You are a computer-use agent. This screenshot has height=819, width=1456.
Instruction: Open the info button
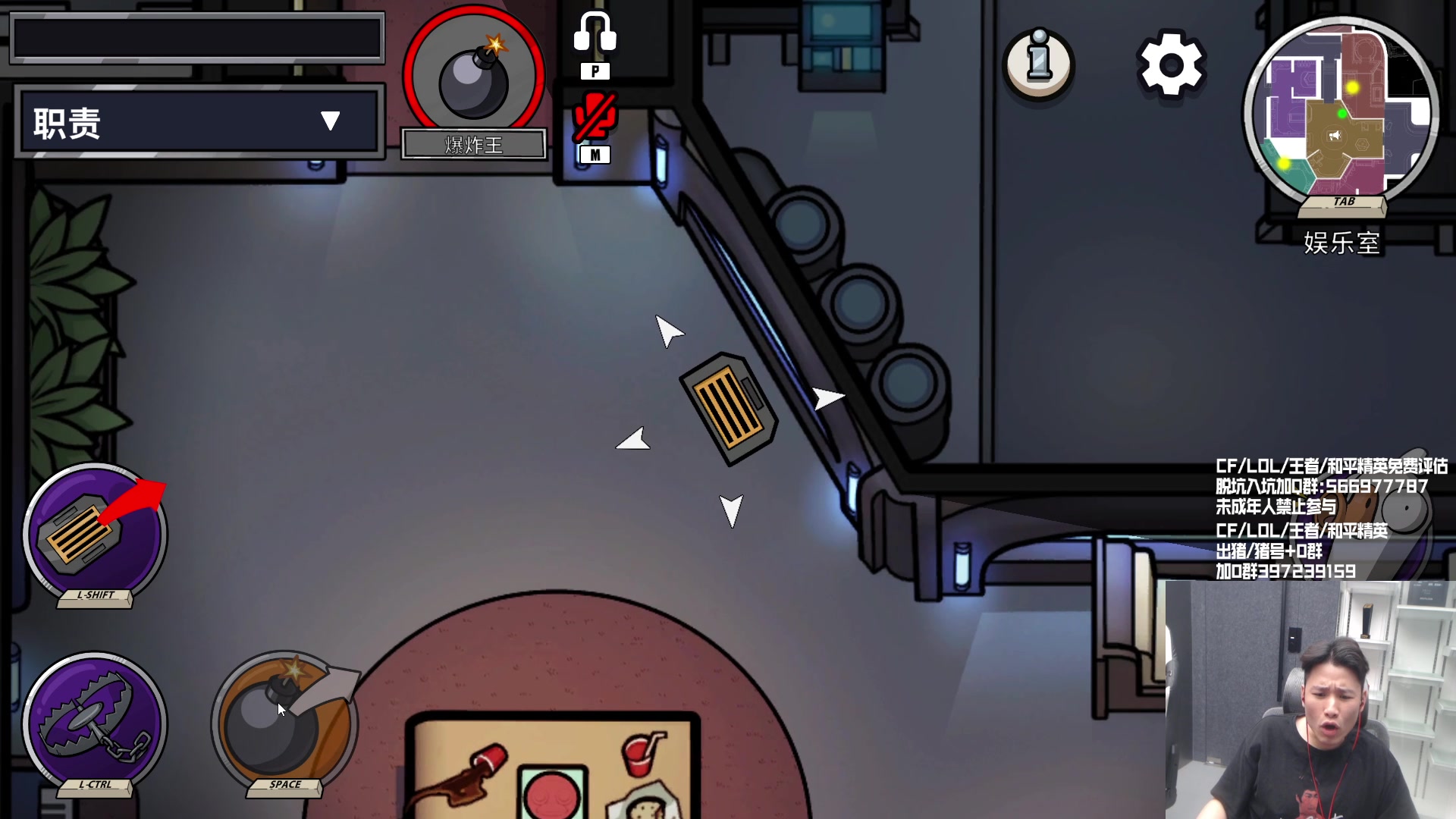click(x=1038, y=64)
